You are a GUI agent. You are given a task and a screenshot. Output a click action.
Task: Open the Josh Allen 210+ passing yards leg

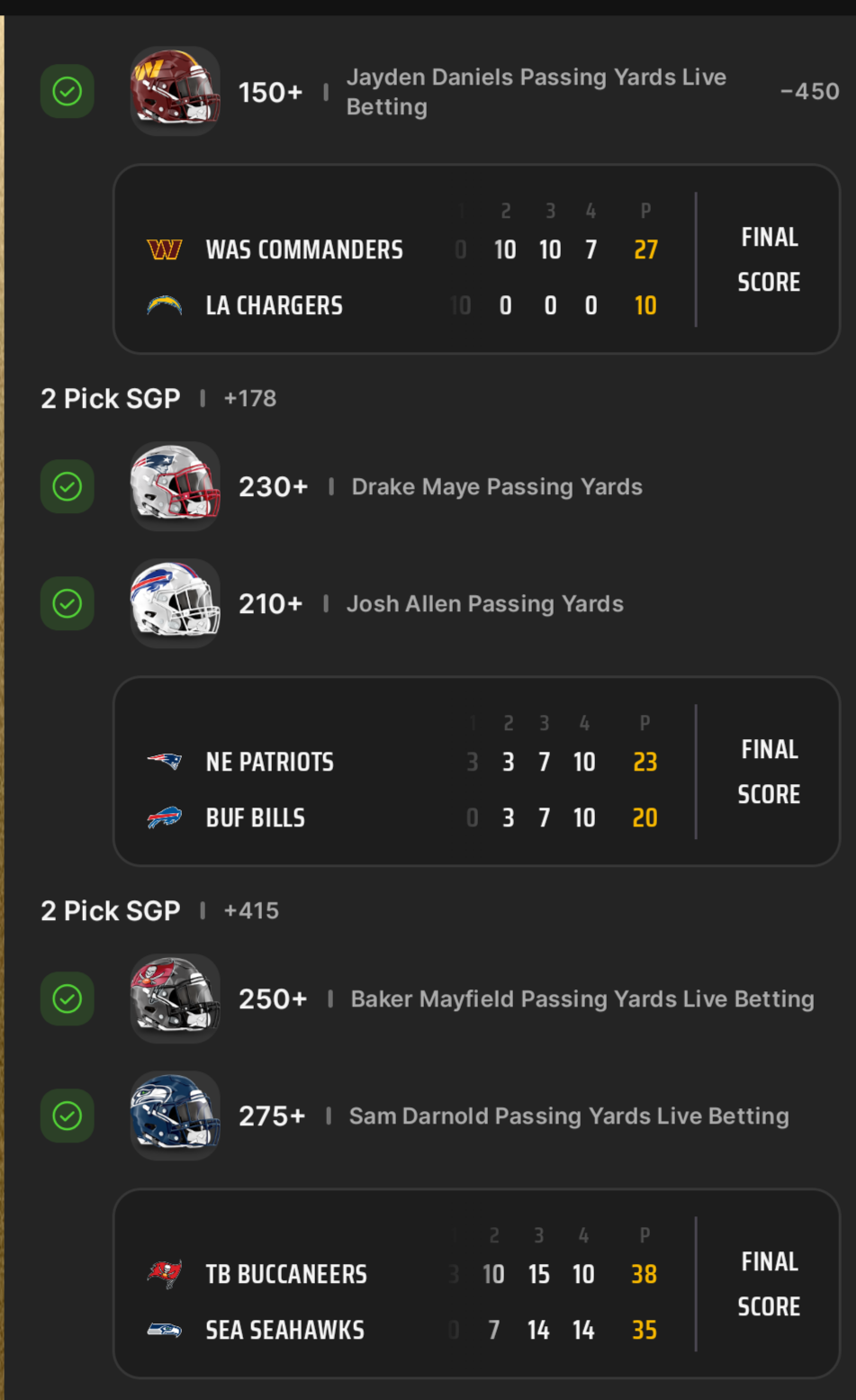pos(484,604)
